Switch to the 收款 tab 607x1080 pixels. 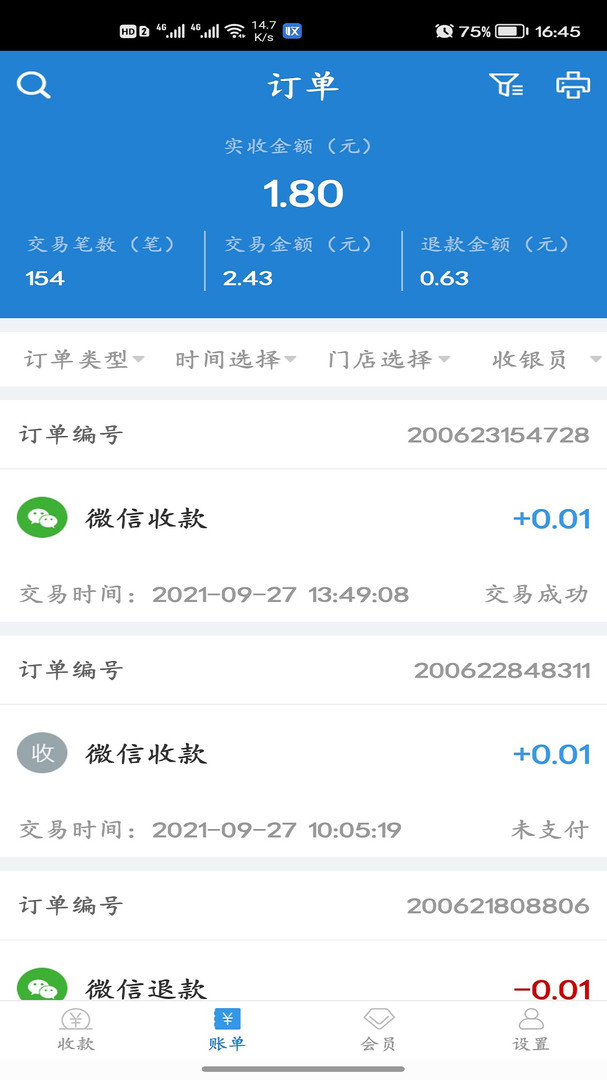click(x=76, y=1030)
